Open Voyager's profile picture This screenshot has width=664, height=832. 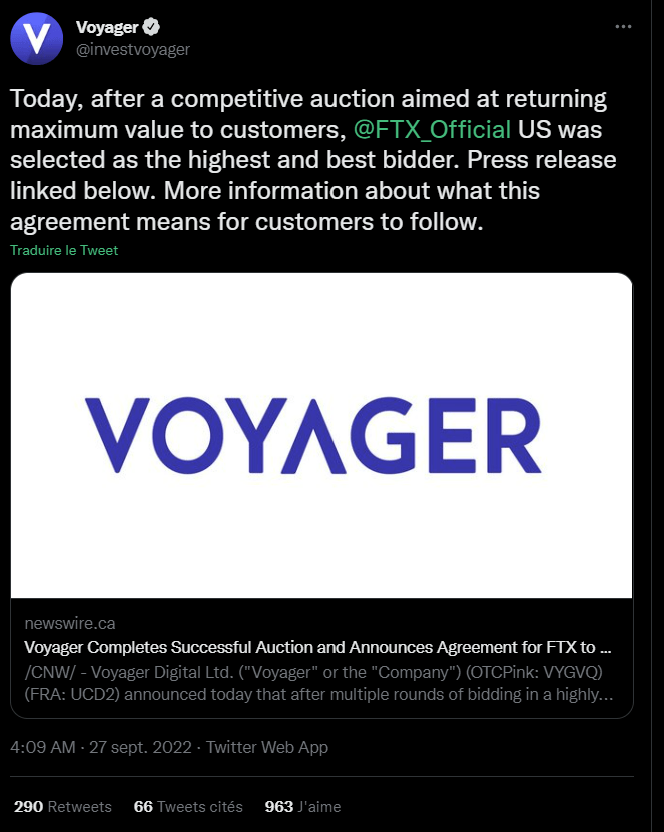(37, 38)
